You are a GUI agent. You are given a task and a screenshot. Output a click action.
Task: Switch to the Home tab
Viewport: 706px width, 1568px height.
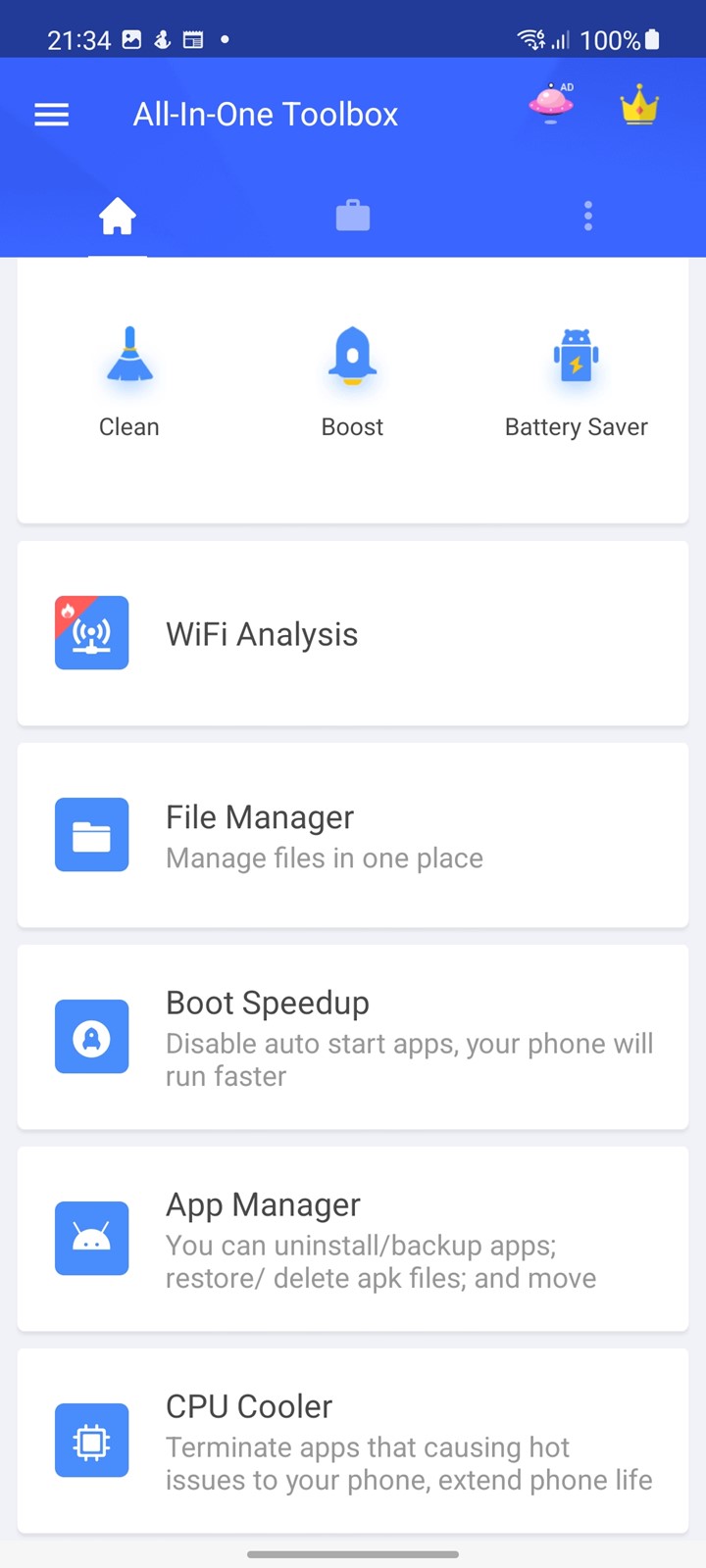point(118,216)
